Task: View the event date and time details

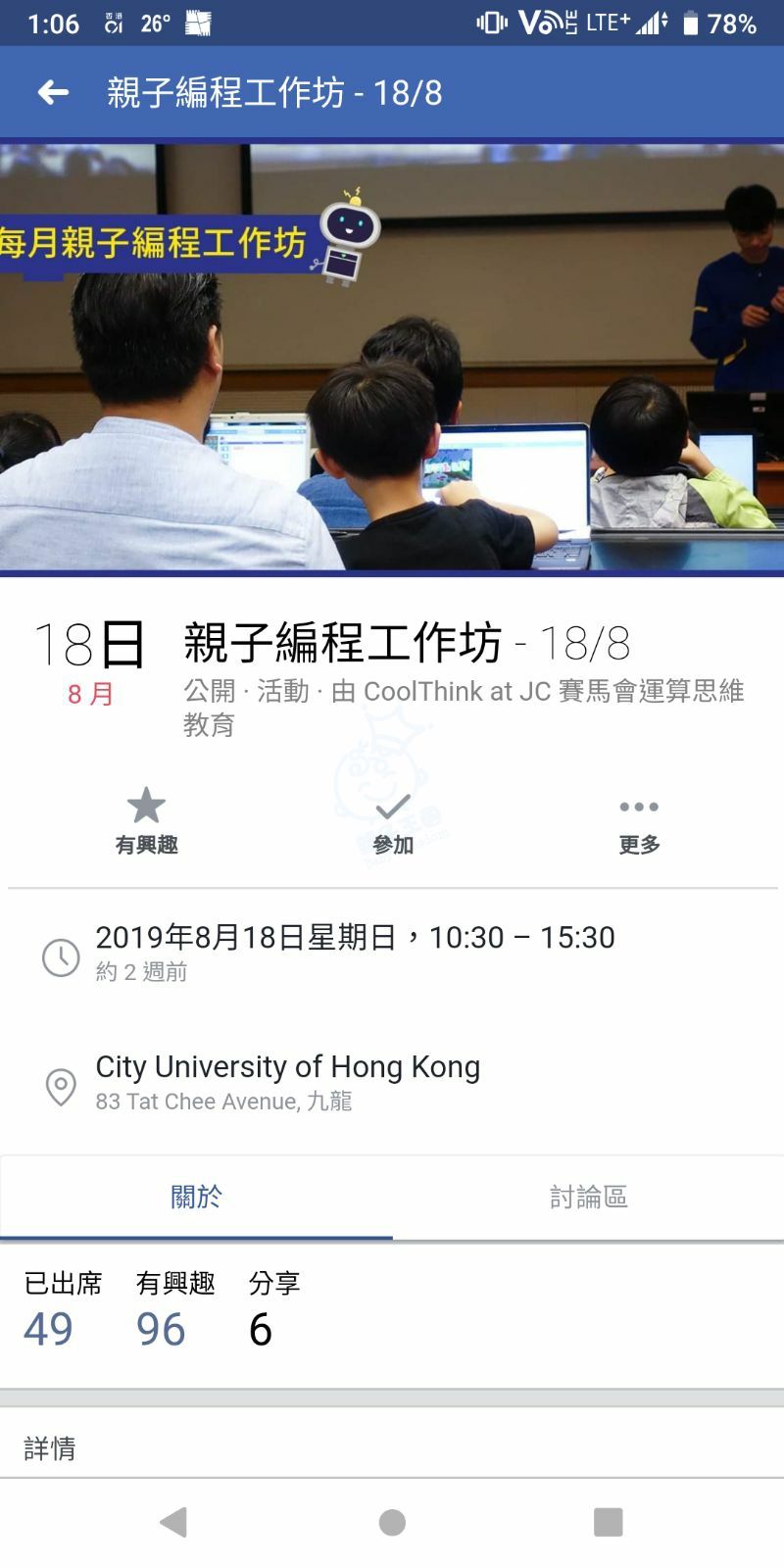Action: pos(354,952)
